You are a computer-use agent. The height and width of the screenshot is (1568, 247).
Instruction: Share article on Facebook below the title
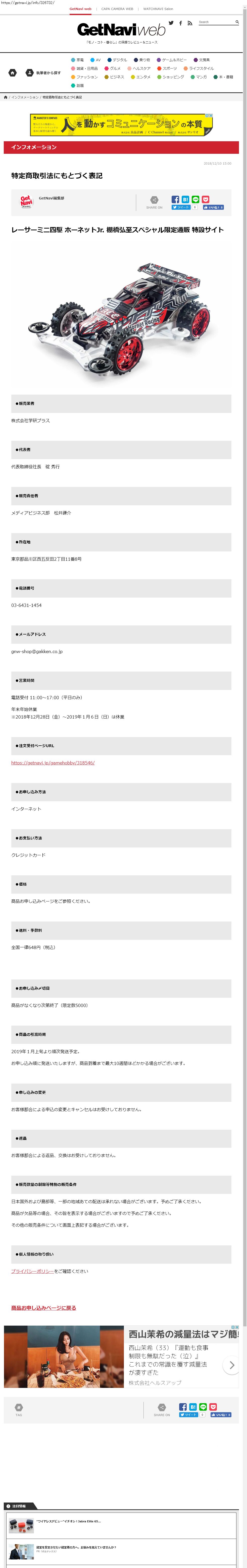(175, 199)
